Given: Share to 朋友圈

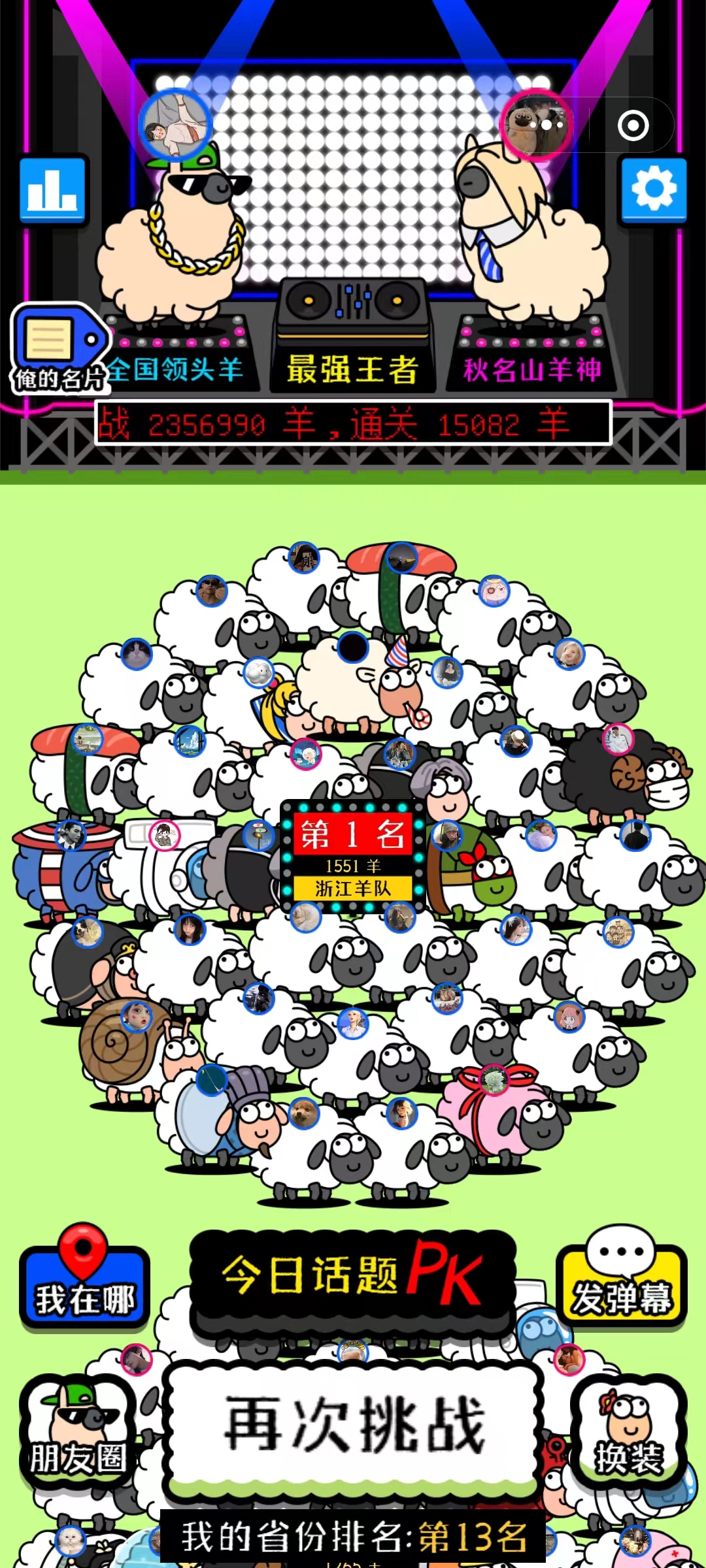Looking at the screenshot, I should [x=78, y=1434].
